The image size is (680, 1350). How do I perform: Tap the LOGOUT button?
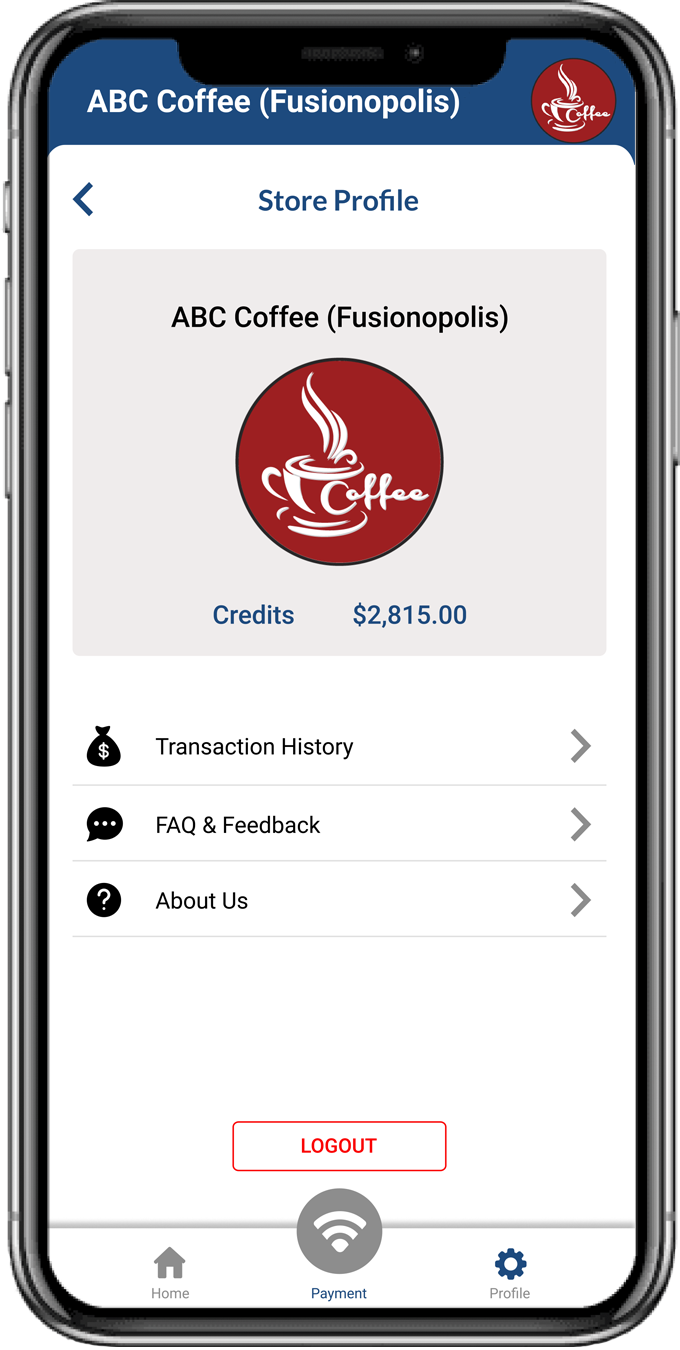click(x=339, y=1146)
